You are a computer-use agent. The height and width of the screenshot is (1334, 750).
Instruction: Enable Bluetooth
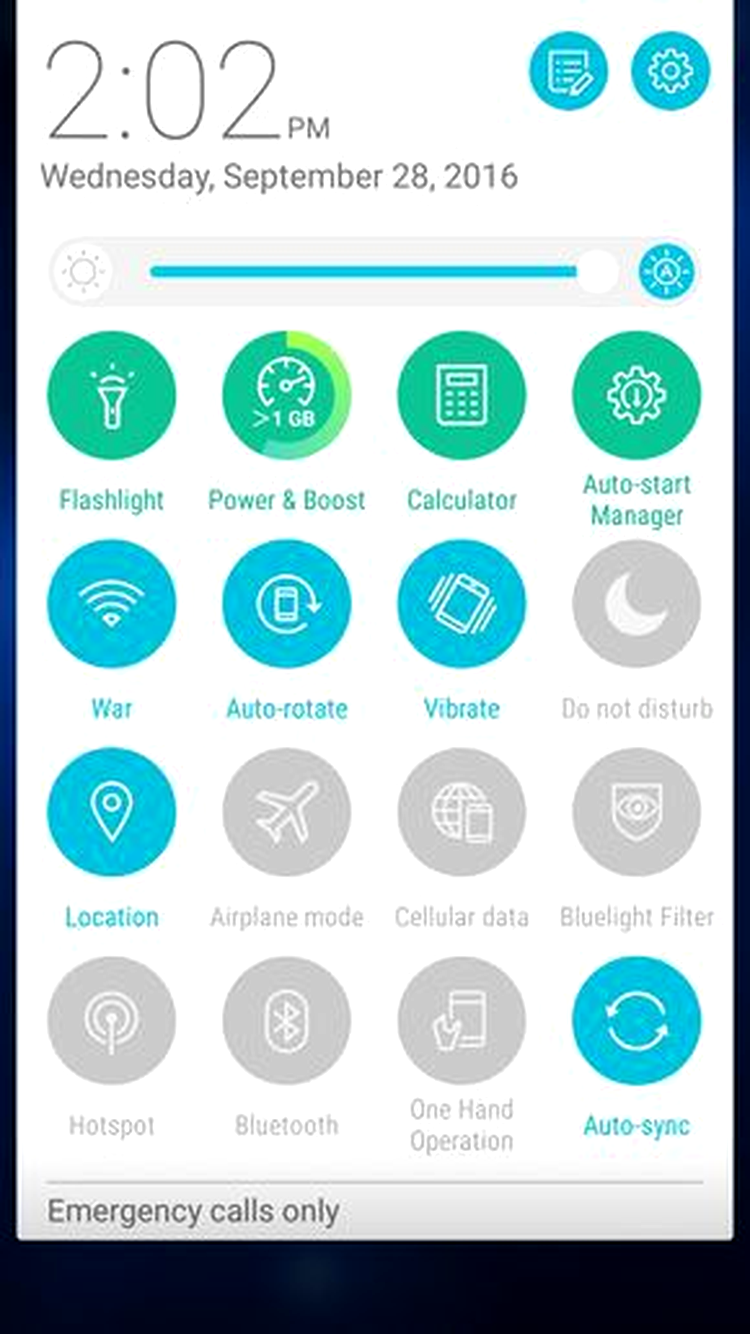pyautogui.click(x=286, y=1021)
